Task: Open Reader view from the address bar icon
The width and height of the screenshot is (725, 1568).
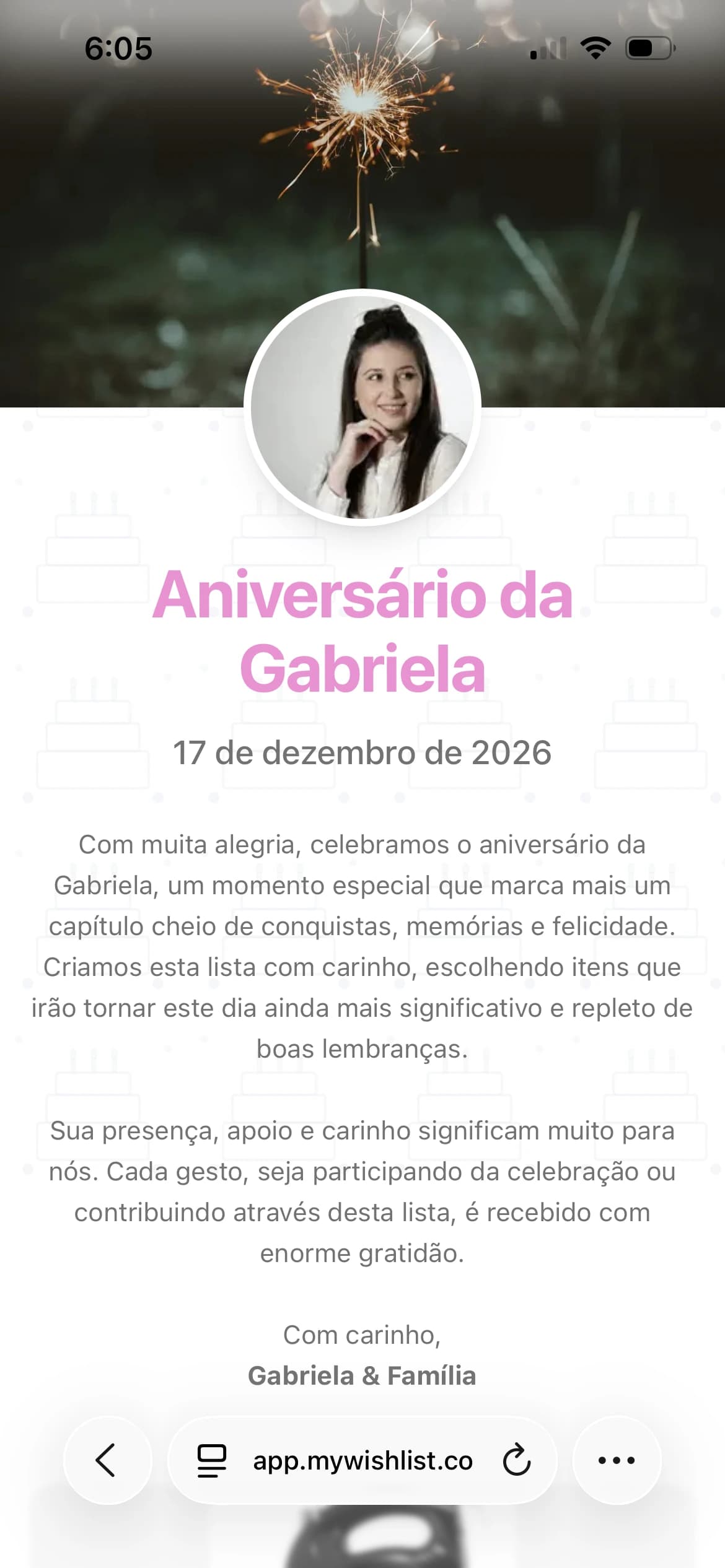Action: click(211, 1461)
